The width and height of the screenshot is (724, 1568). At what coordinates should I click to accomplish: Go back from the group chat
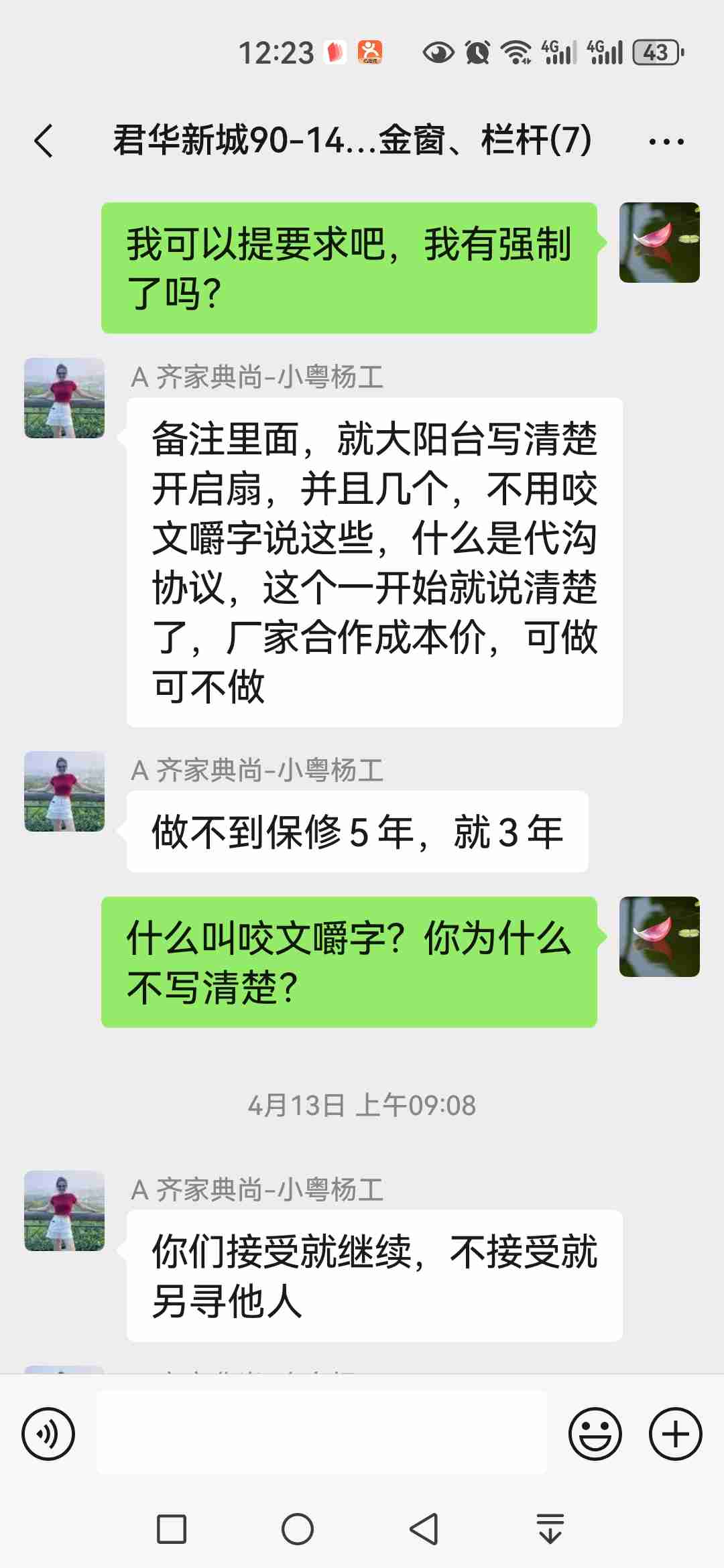(44, 141)
